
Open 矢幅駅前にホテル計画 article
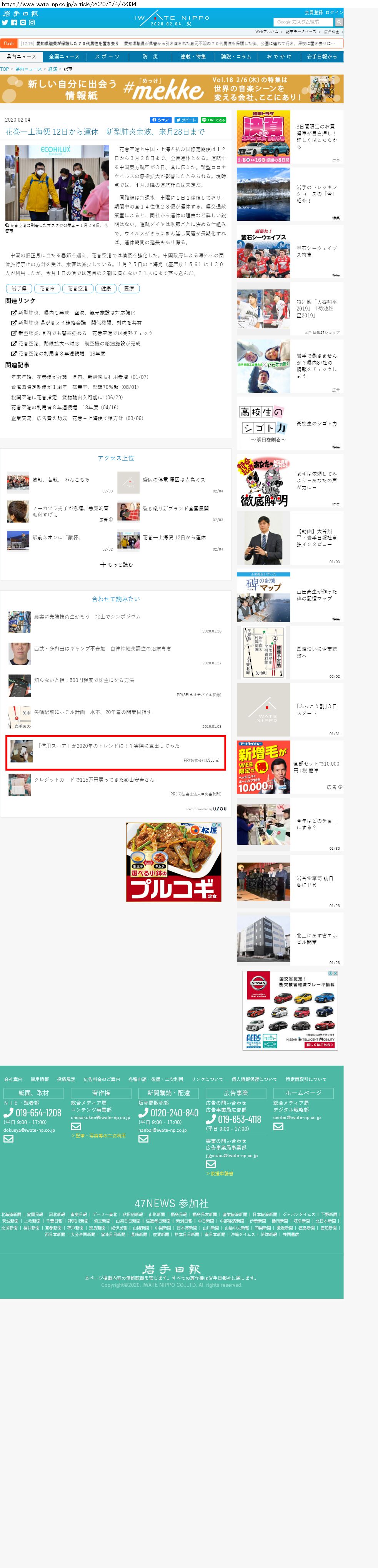click(x=93, y=712)
